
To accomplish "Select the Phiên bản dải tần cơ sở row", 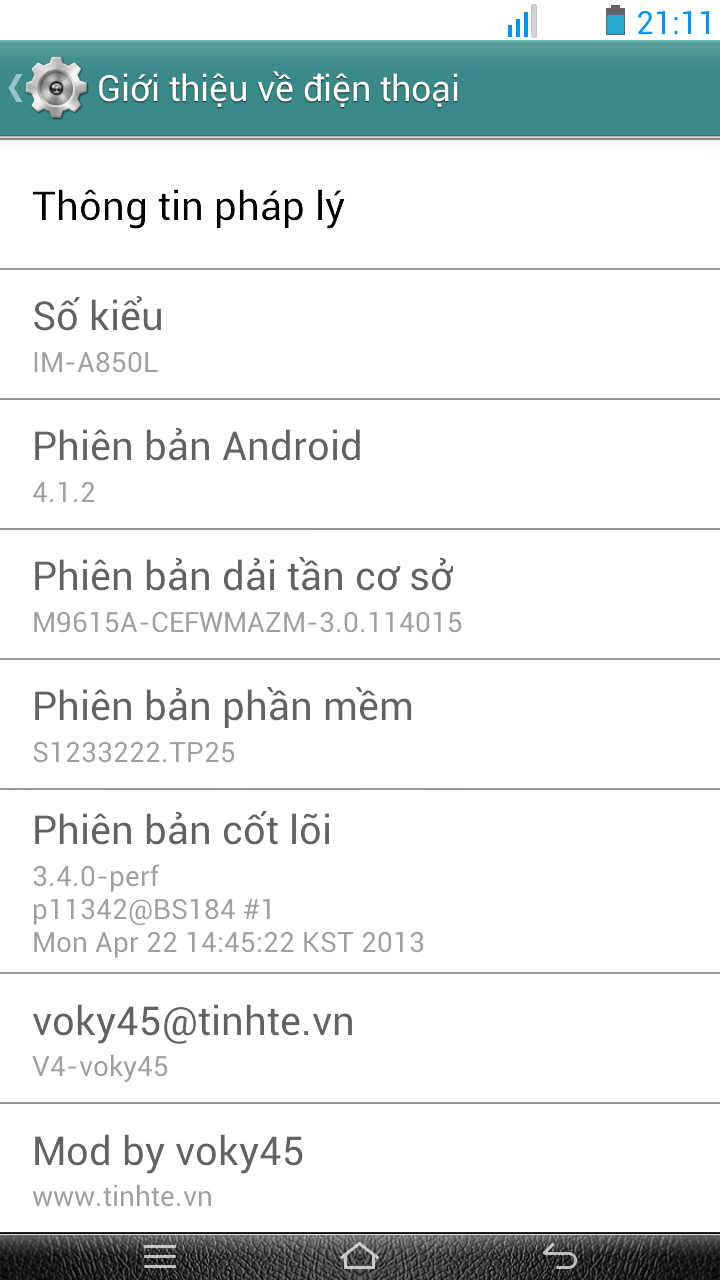I will pyautogui.click(x=360, y=594).
